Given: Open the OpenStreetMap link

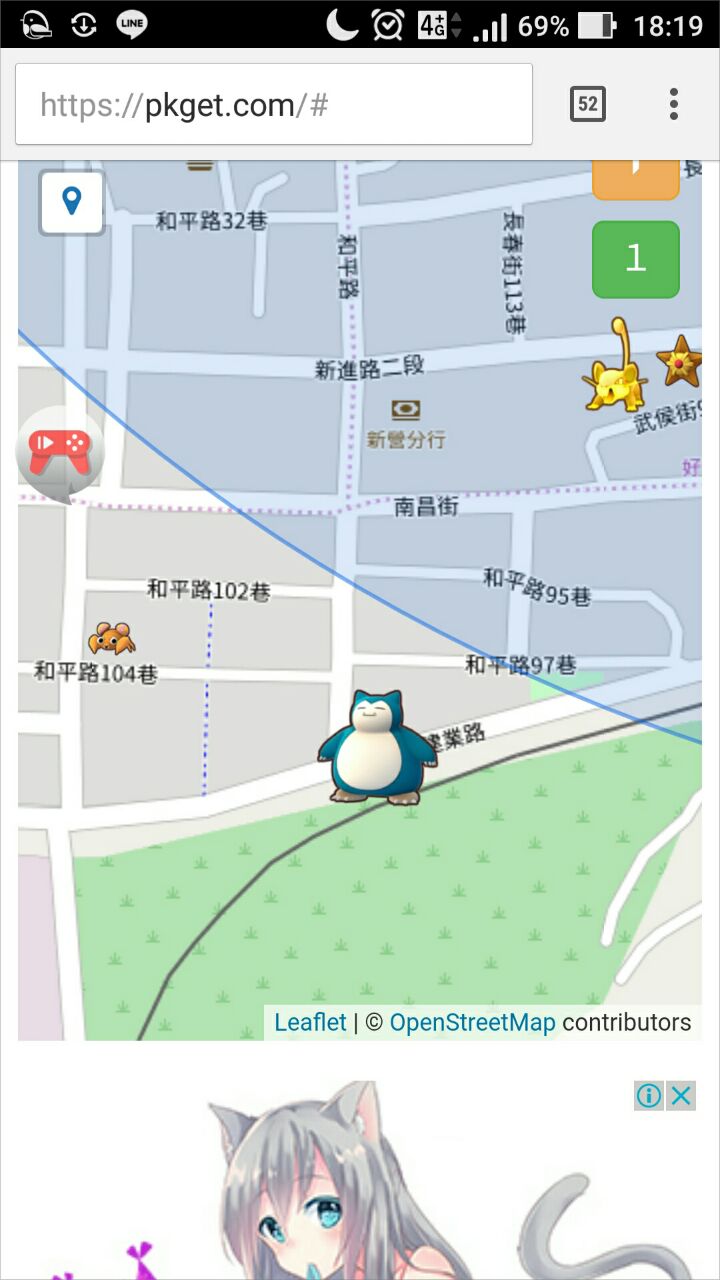Looking at the screenshot, I should click(x=472, y=1023).
